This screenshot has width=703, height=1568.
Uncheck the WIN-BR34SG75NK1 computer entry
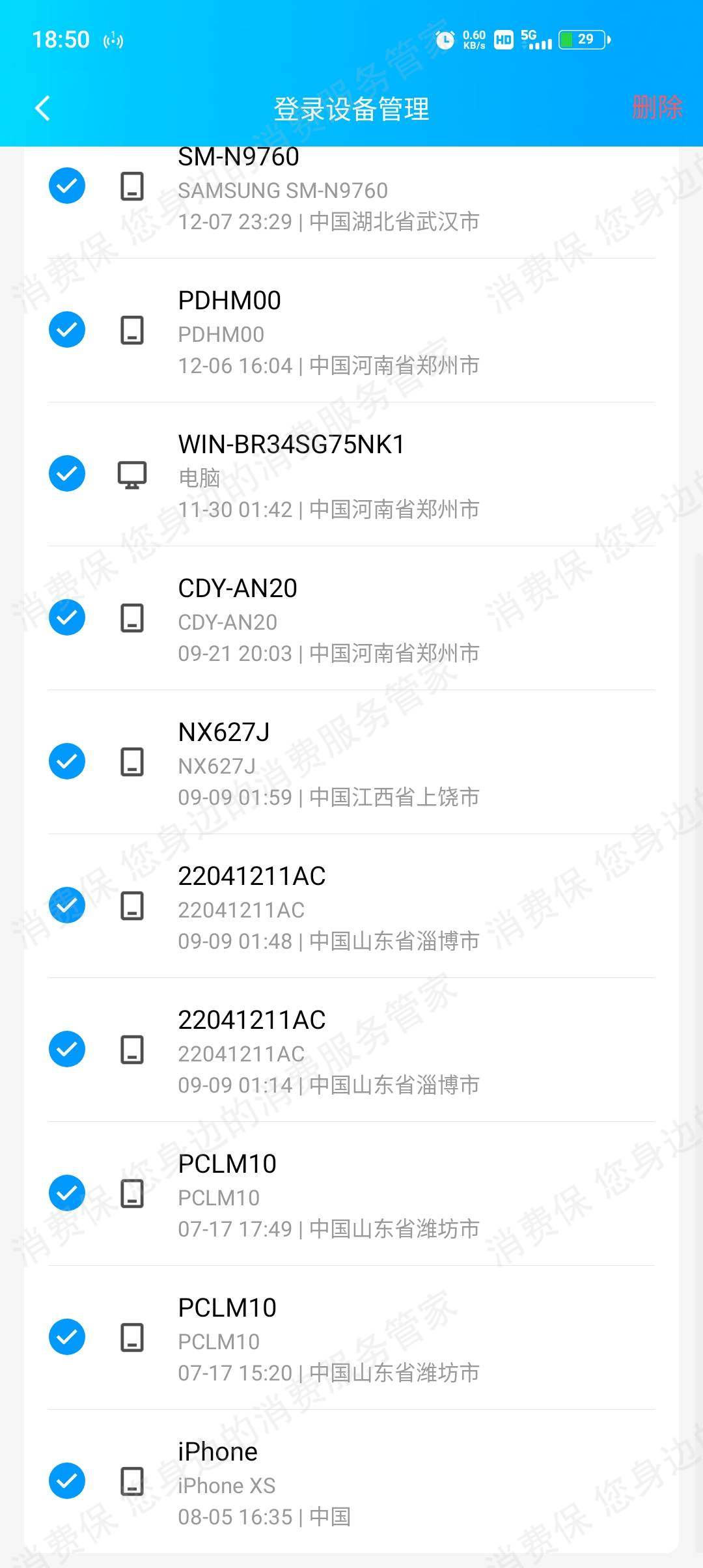click(x=67, y=473)
